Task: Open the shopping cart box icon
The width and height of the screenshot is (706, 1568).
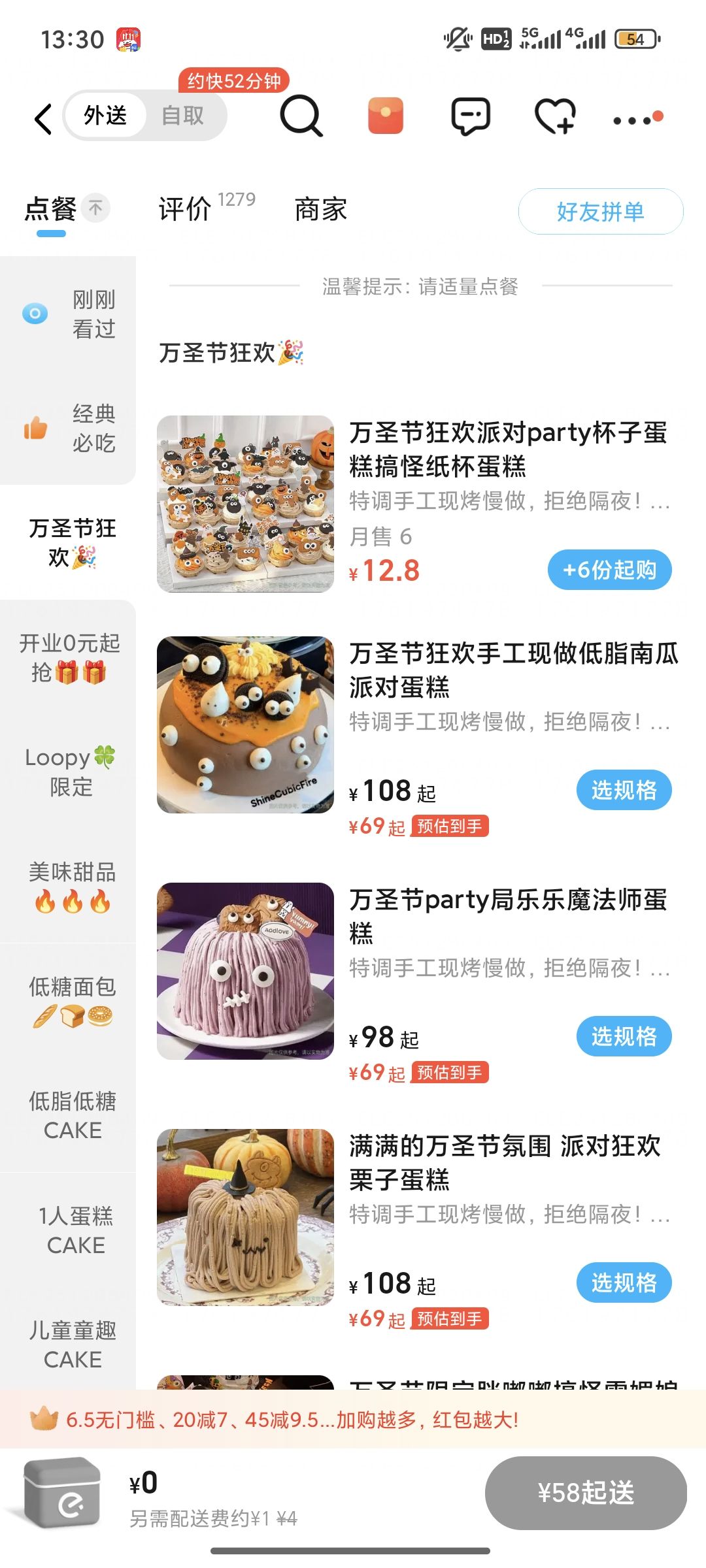Action: (62, 1493)
